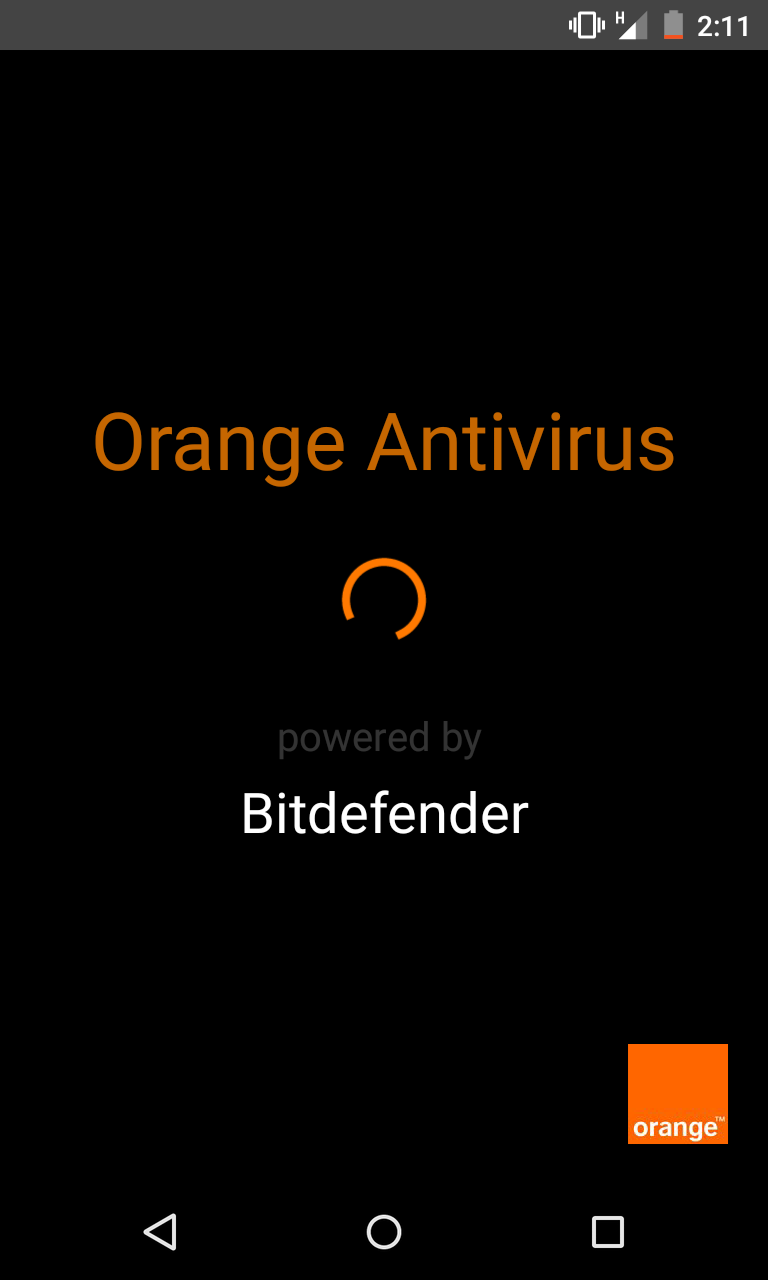Open the recent apps view

pos(607,1231)
